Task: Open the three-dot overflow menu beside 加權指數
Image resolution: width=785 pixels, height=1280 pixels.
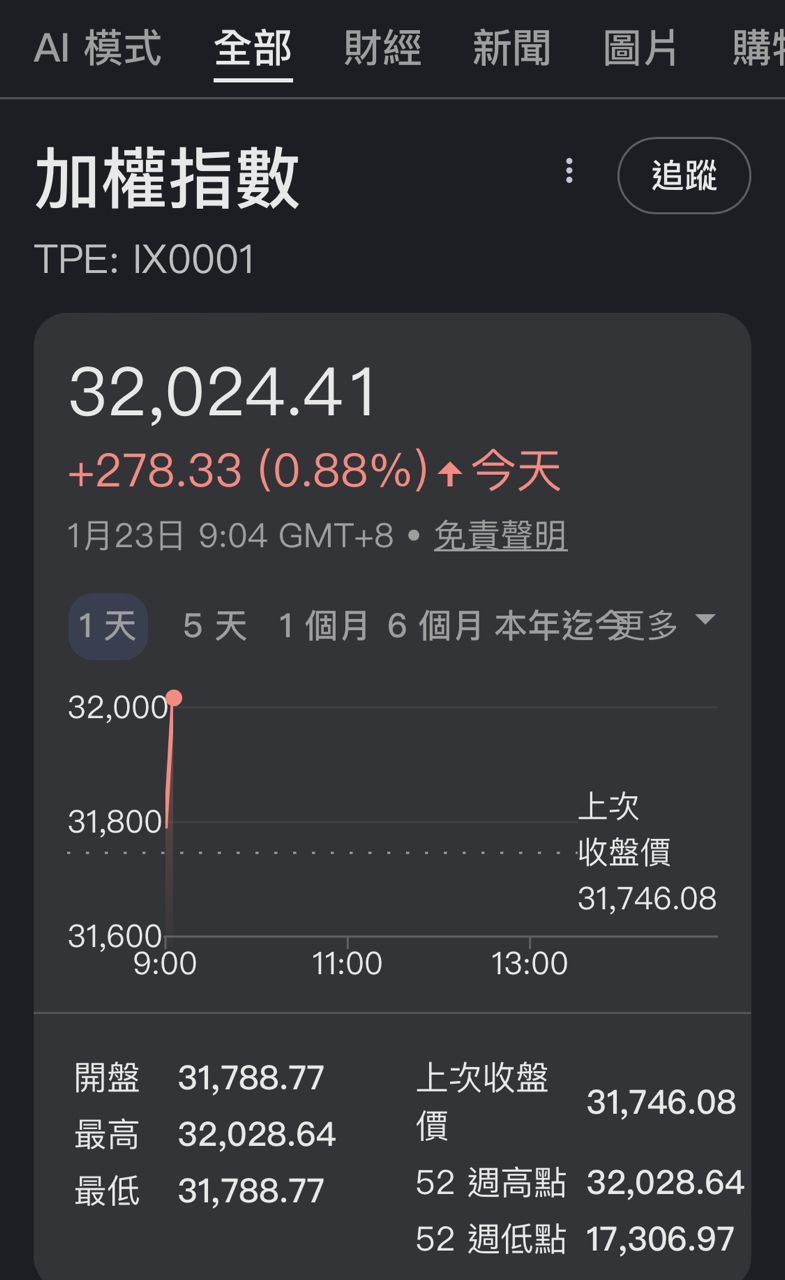Action: pos(569,171)
